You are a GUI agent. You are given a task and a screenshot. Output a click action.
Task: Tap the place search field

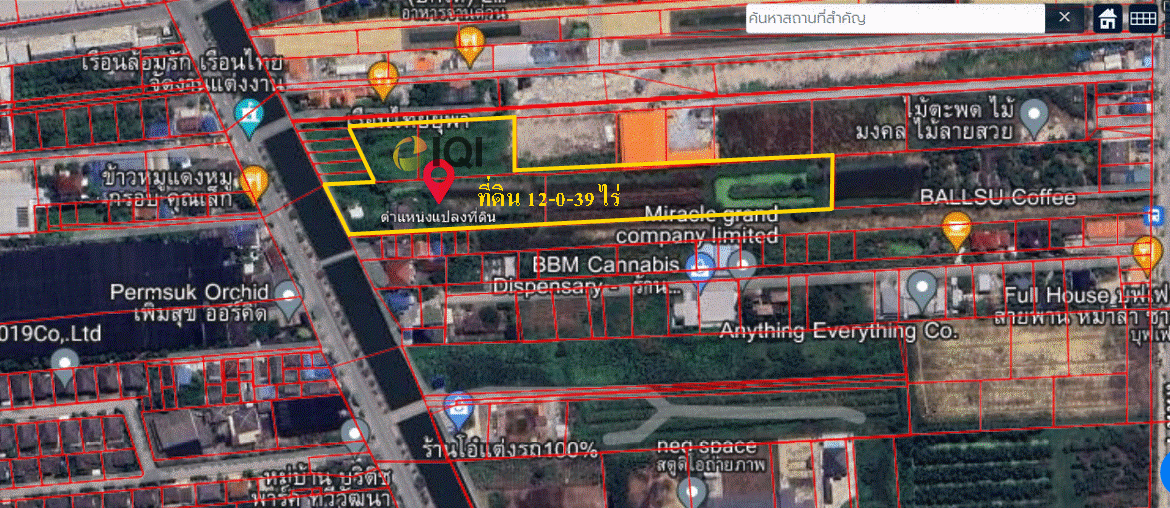pos(895,18)
